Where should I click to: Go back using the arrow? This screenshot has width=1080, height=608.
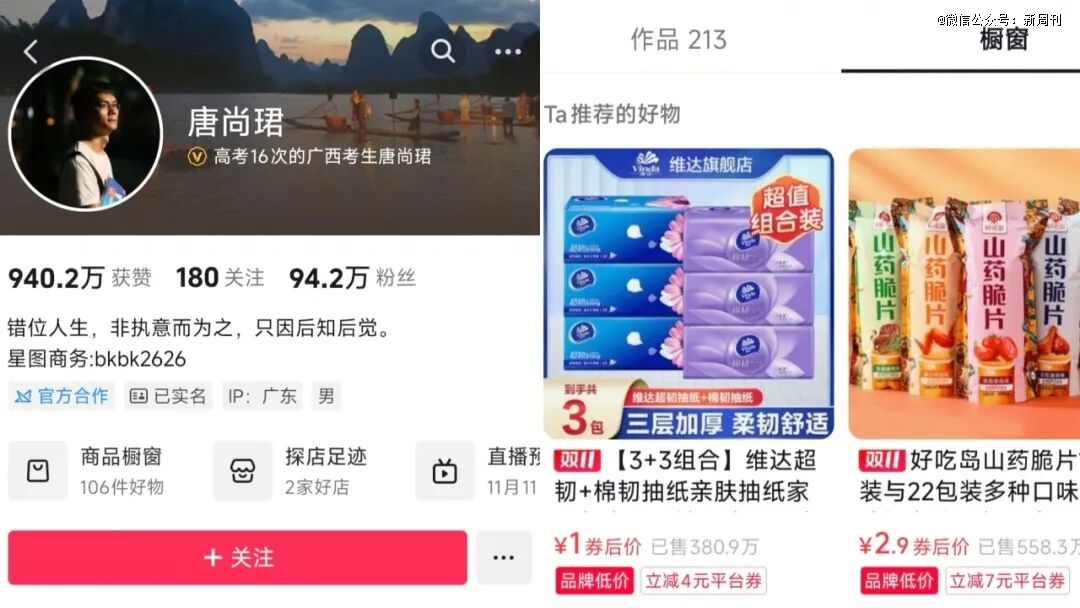pyautogui.click(x=31, y=52)
